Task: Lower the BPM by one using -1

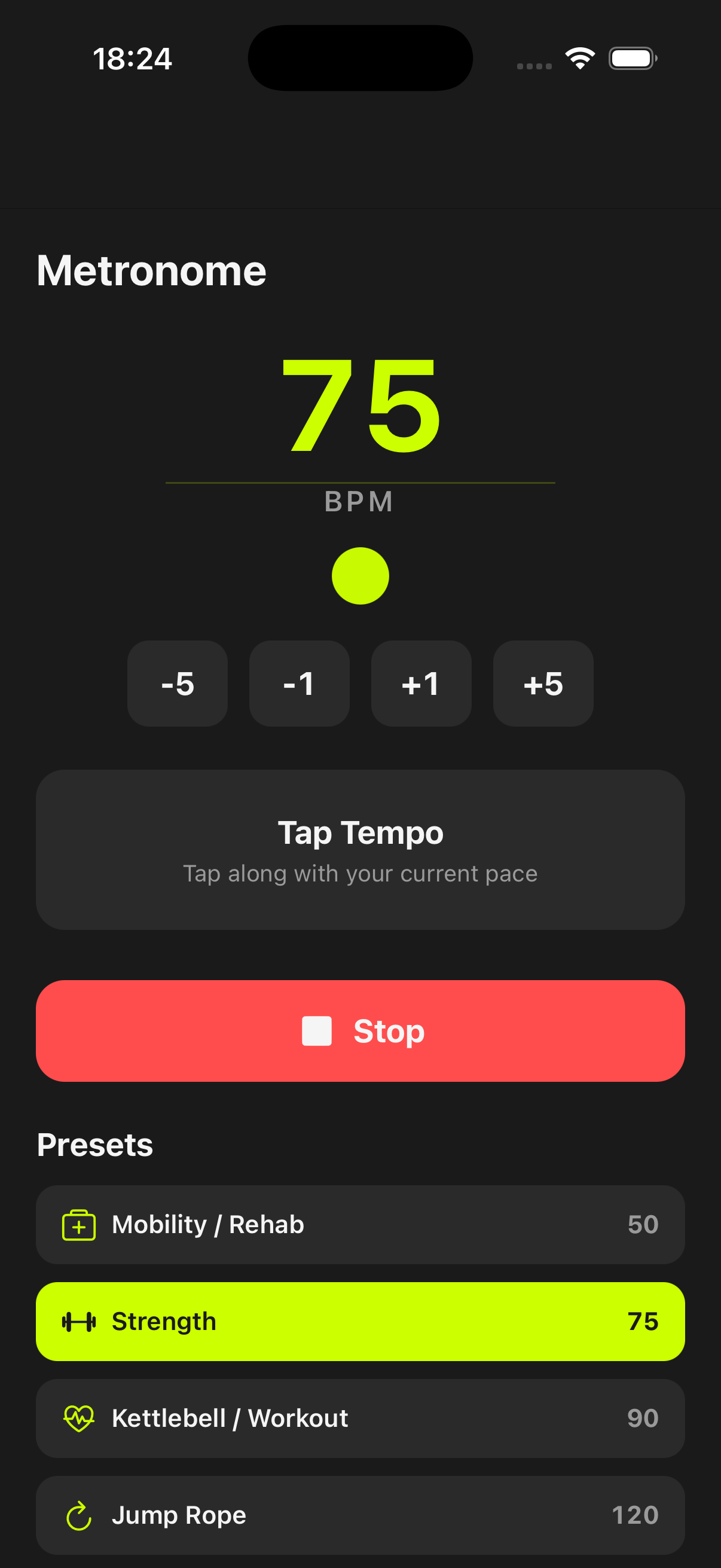Action: pyautogui.click(x=299, y=684)
